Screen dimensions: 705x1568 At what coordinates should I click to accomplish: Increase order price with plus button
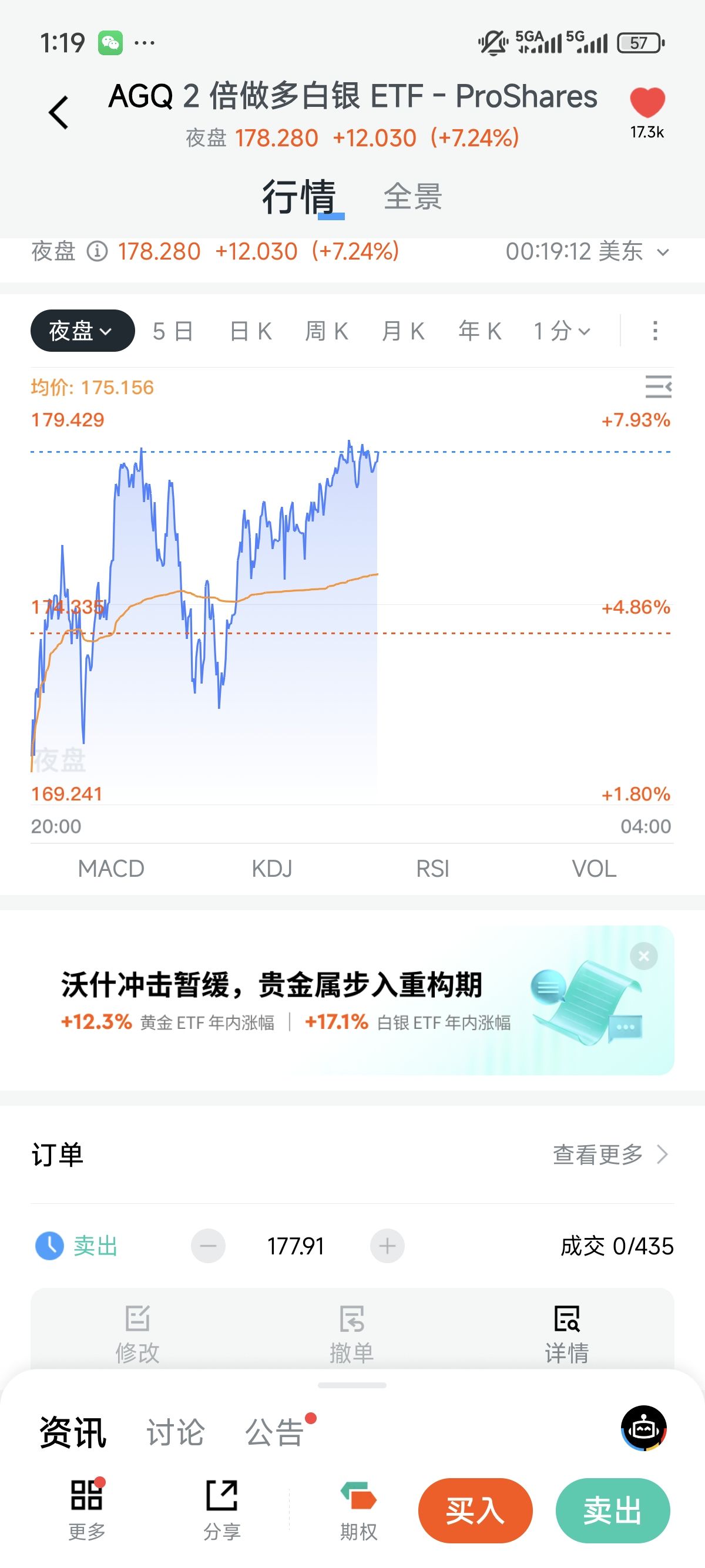(387, 1246)
